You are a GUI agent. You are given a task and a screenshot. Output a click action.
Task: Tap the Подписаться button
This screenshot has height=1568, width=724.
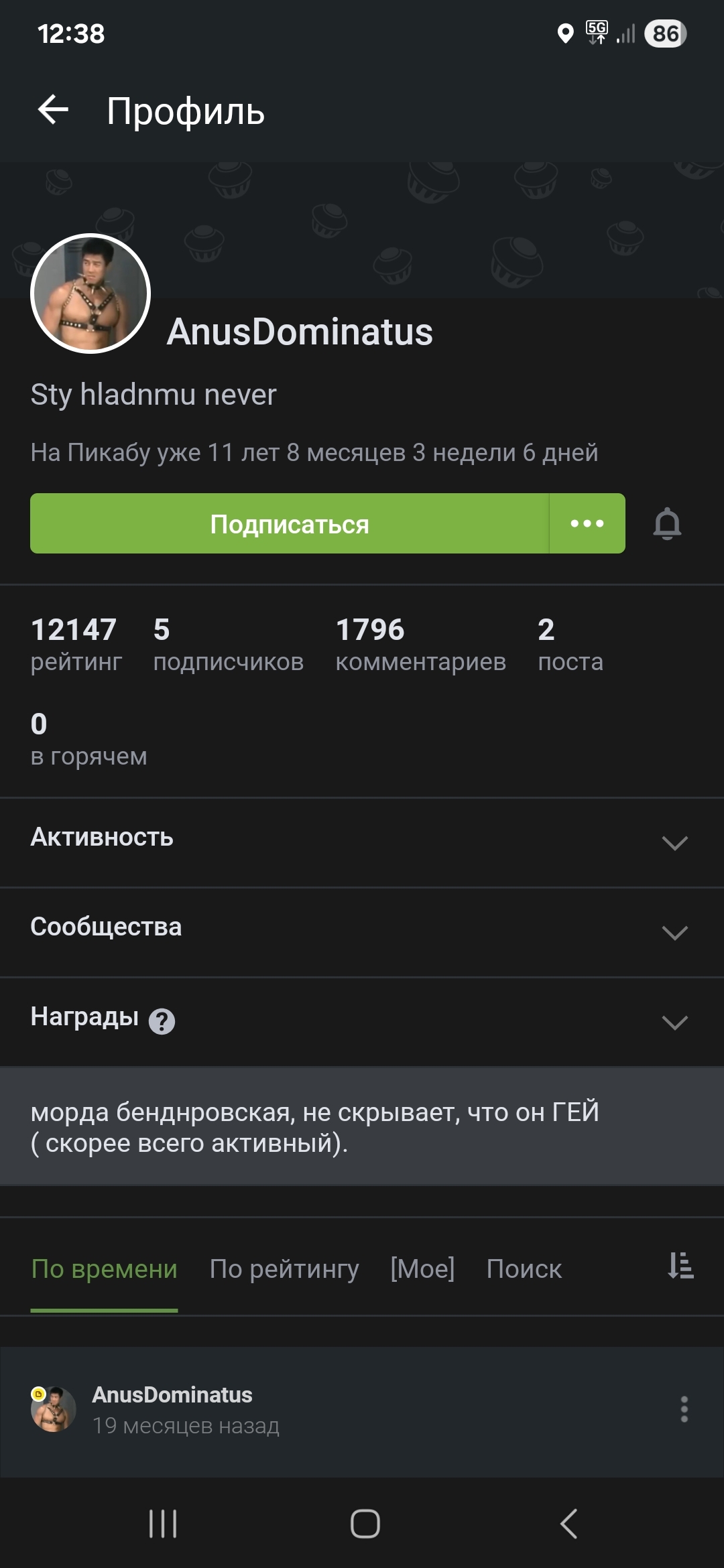290,524
